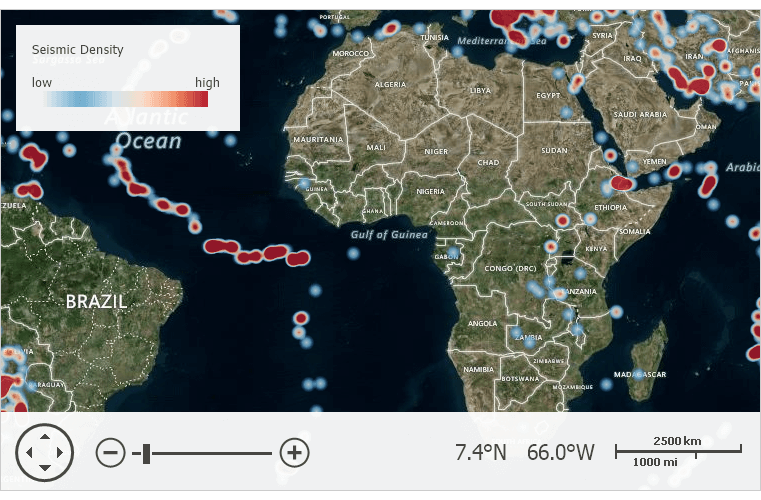Pan map left with navigation arrow
This screenshot has width=761, height=500.
tap(28, 453)
